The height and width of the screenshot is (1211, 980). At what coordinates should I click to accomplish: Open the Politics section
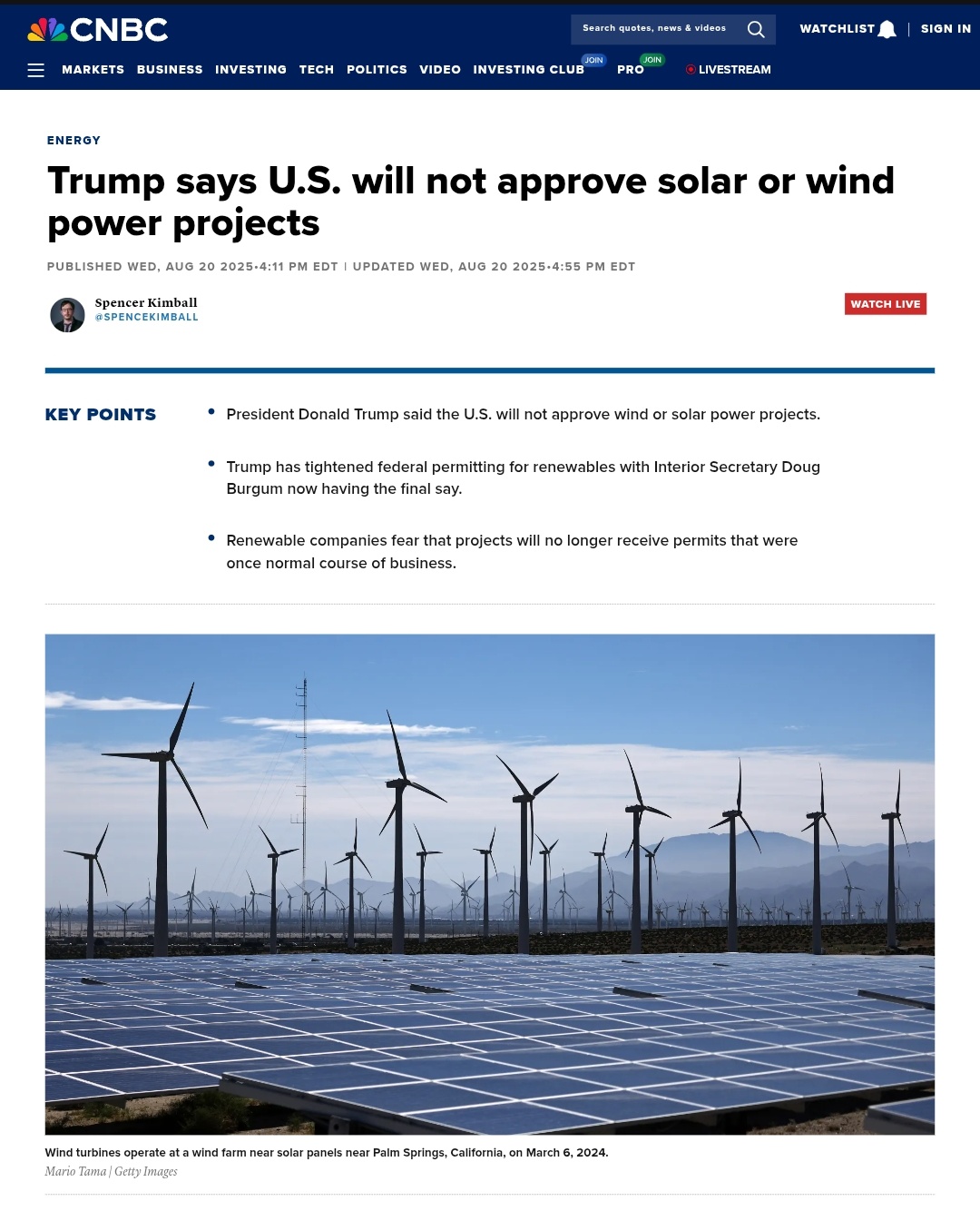point(377,70)
